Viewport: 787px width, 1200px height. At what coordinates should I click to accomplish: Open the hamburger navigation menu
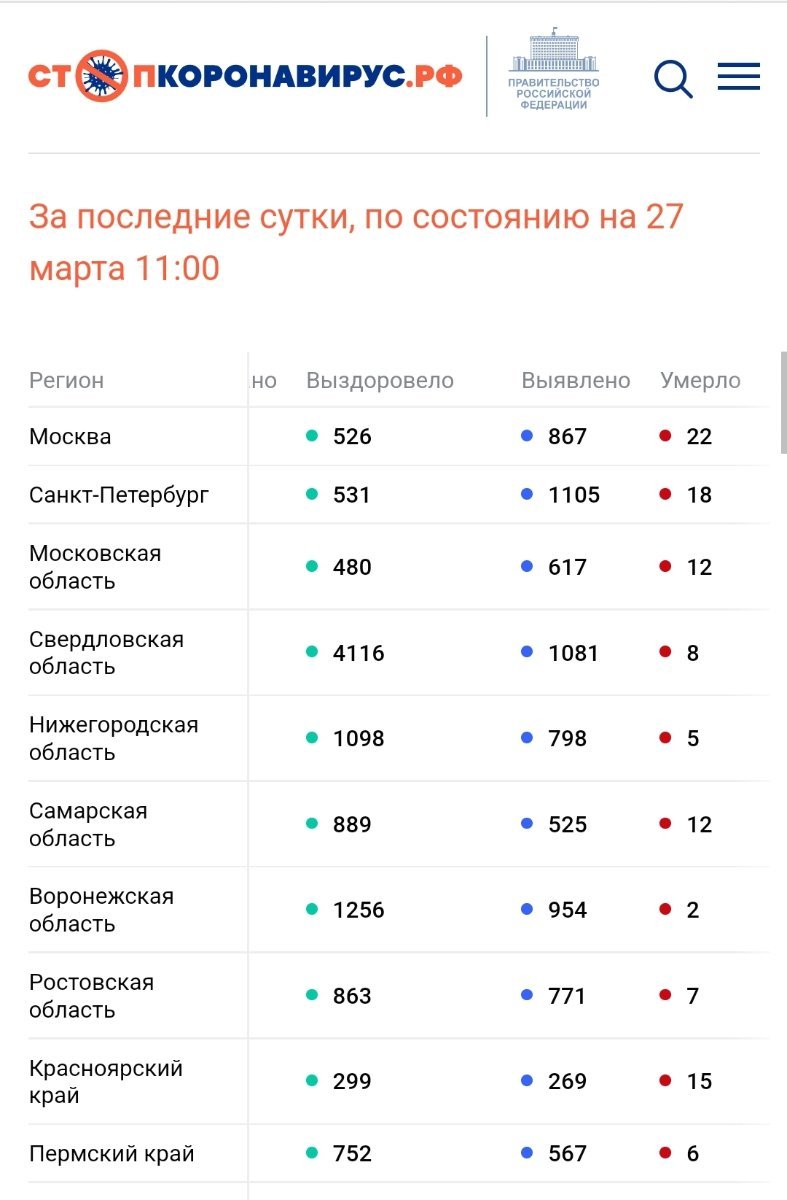(x=738, y=77)
